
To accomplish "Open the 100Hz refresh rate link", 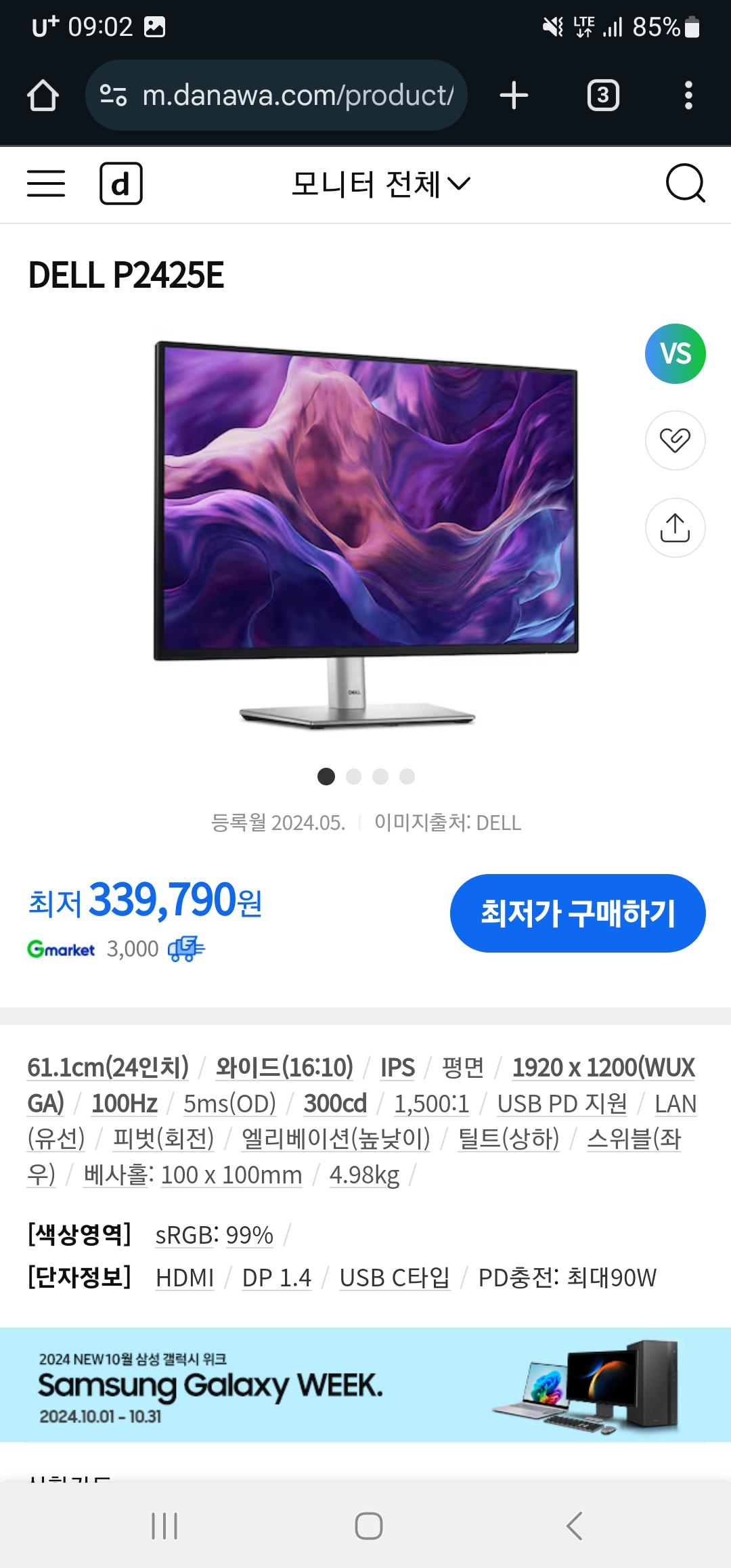I will [x=125, y=1104].
